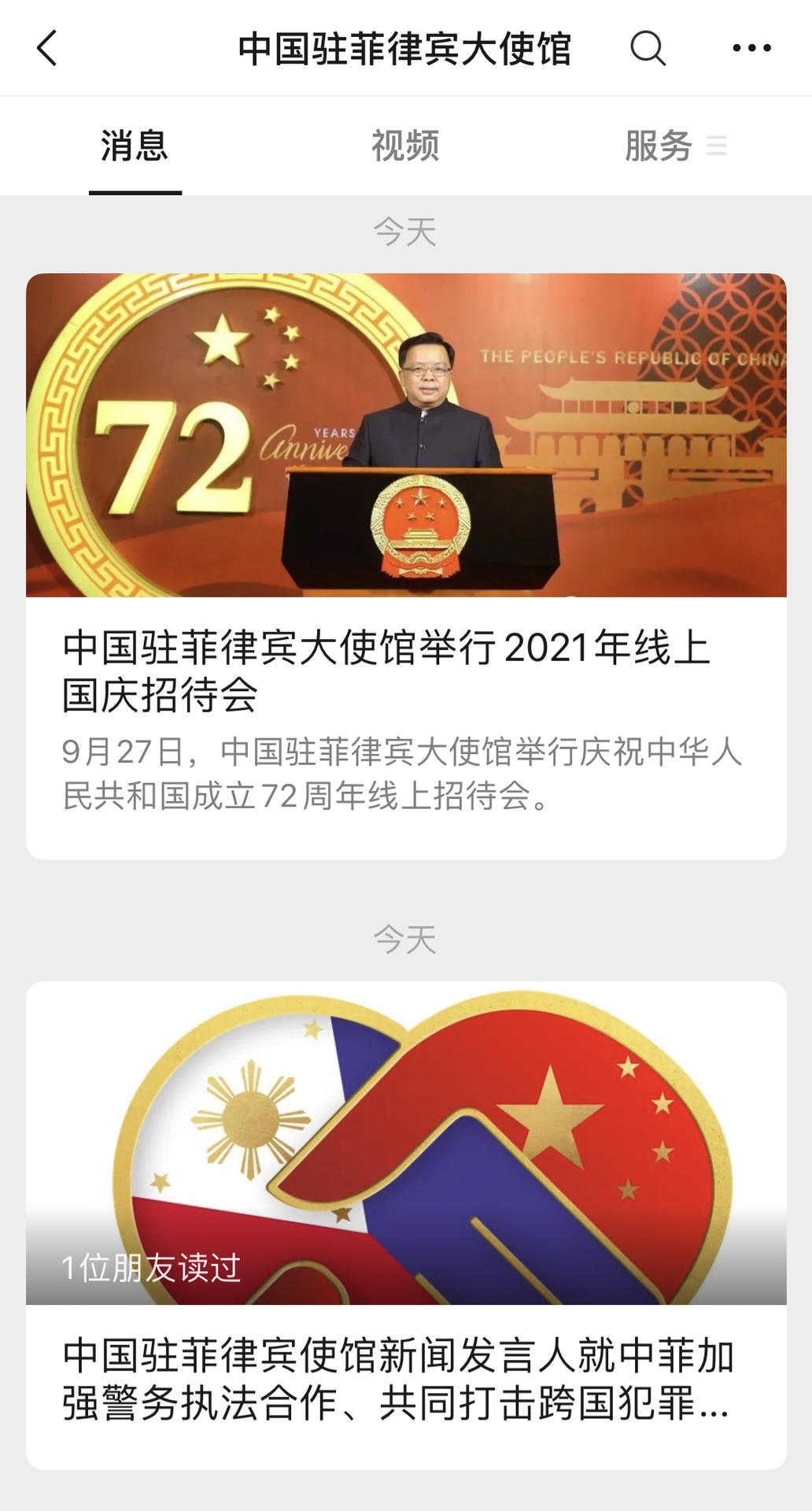Open the 2021年线上国庆招待会 article
This screenshot has width=812, height=1511.
[406, 566]
